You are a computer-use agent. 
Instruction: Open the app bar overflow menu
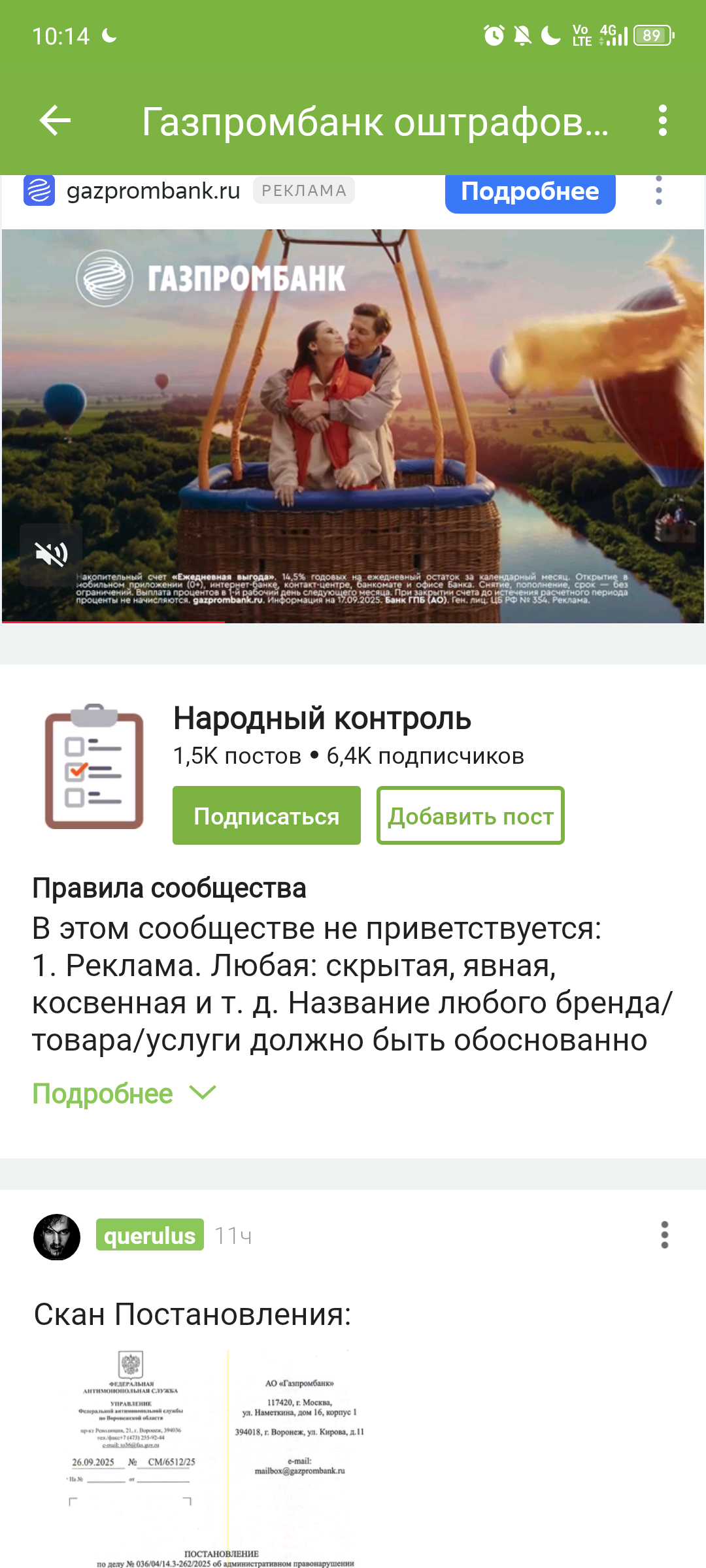coord(662,120)
